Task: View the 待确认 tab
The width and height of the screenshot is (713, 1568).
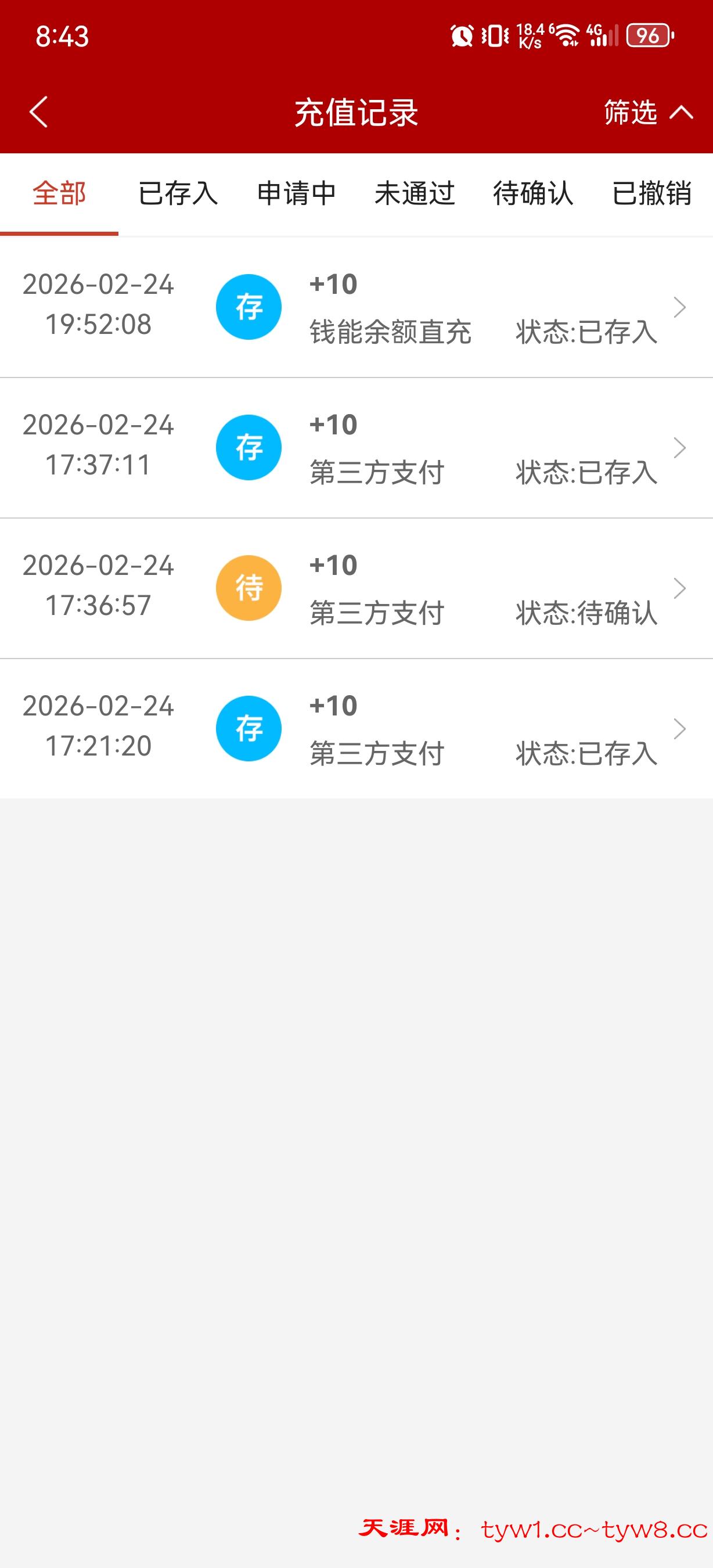Action: (533, 194)
